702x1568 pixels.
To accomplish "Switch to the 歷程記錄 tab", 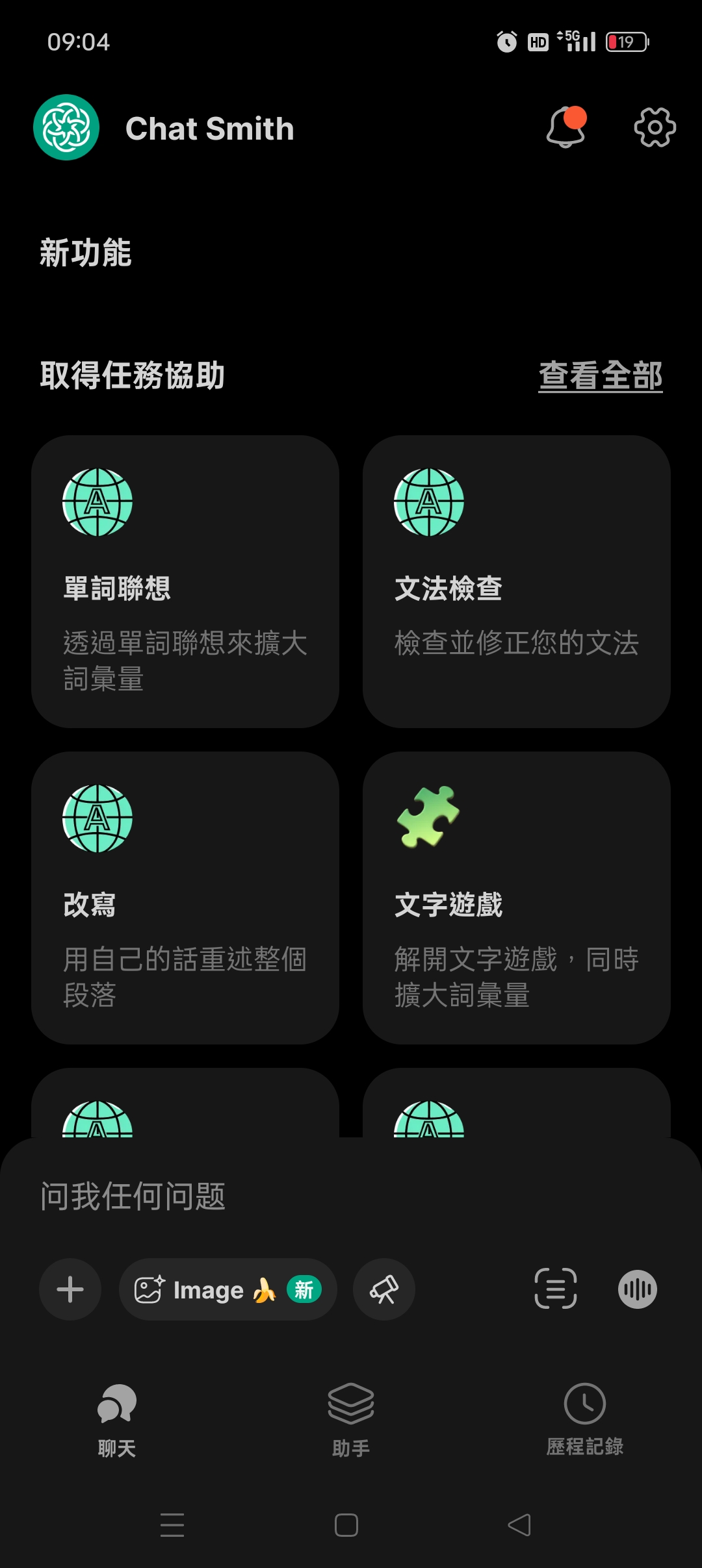I will 584,1423.
